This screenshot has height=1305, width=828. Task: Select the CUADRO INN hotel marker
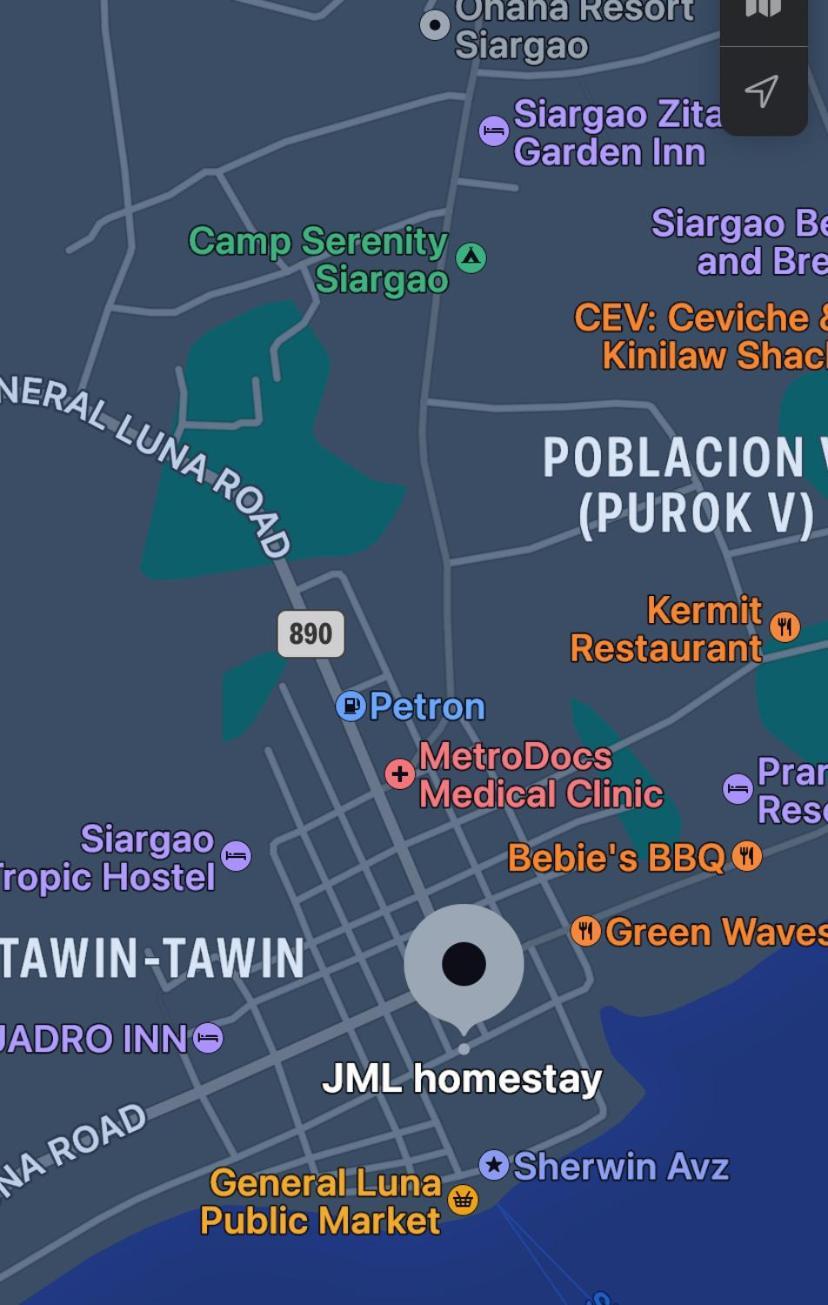coord(208,1038)
